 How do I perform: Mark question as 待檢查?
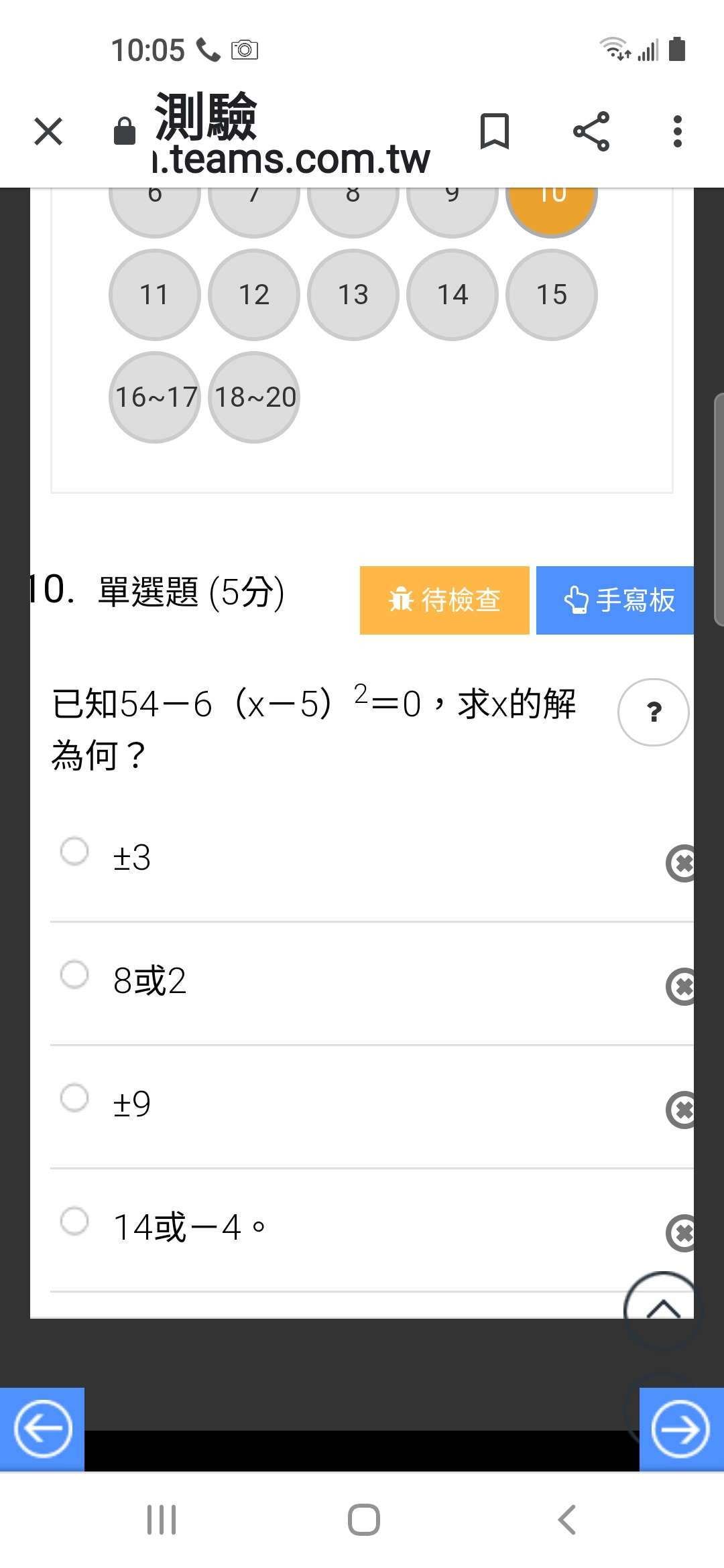point(444,600)
